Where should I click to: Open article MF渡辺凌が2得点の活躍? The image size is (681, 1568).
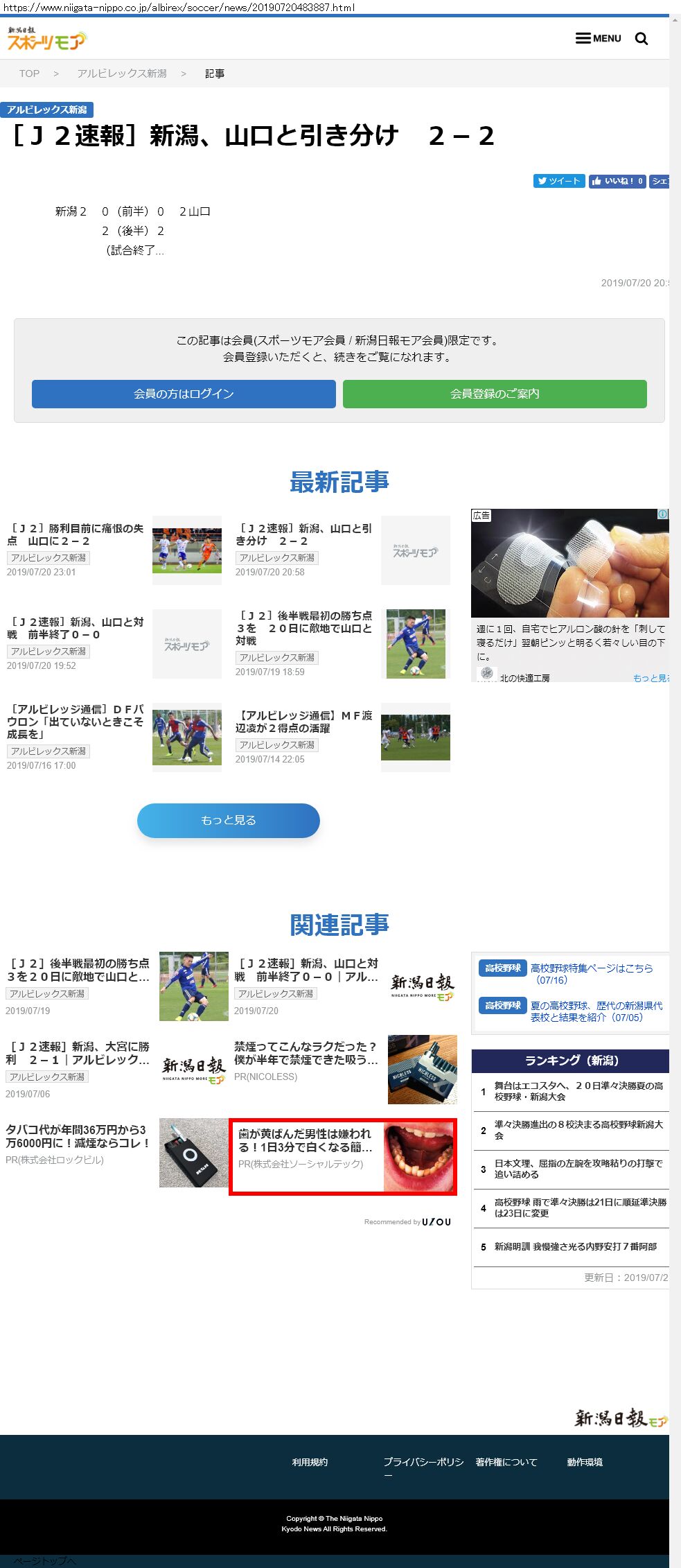pyautogui.click(x=304, y=722)
